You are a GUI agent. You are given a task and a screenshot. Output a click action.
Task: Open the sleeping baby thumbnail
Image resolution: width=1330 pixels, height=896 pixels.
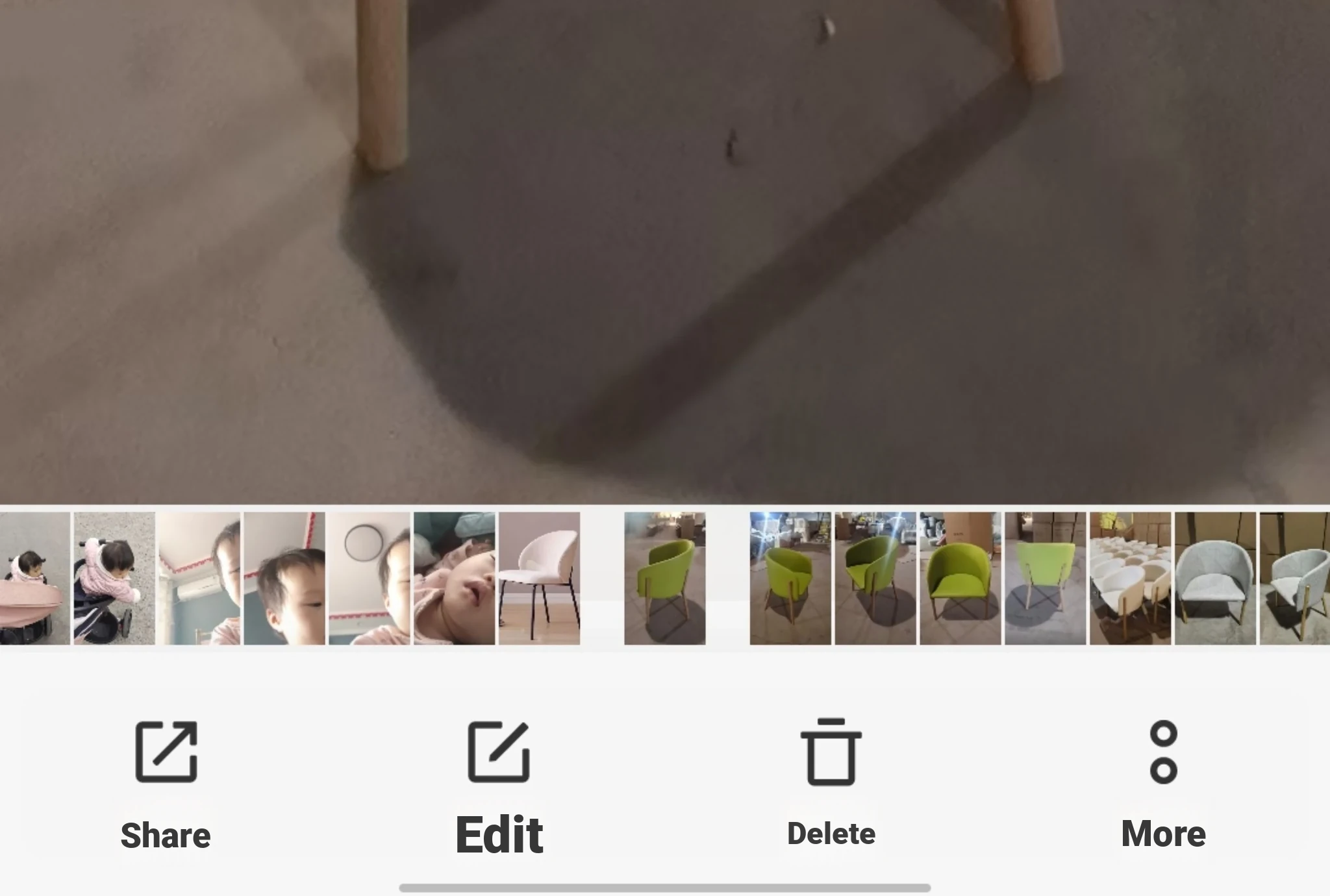(x=454, y=579)
